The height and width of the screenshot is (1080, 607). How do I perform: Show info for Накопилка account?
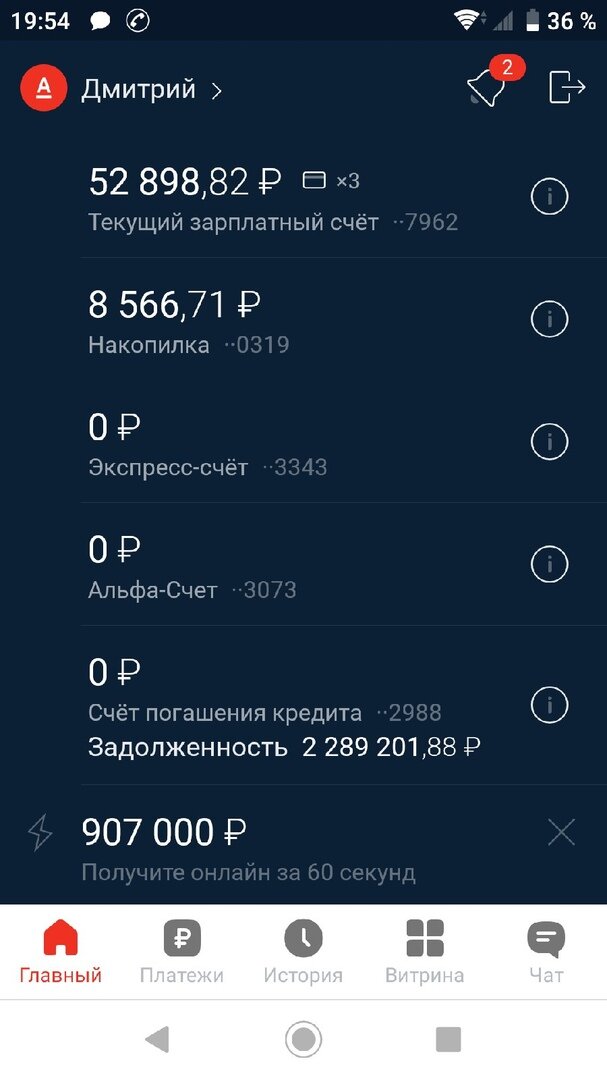[x=549, y=319]
